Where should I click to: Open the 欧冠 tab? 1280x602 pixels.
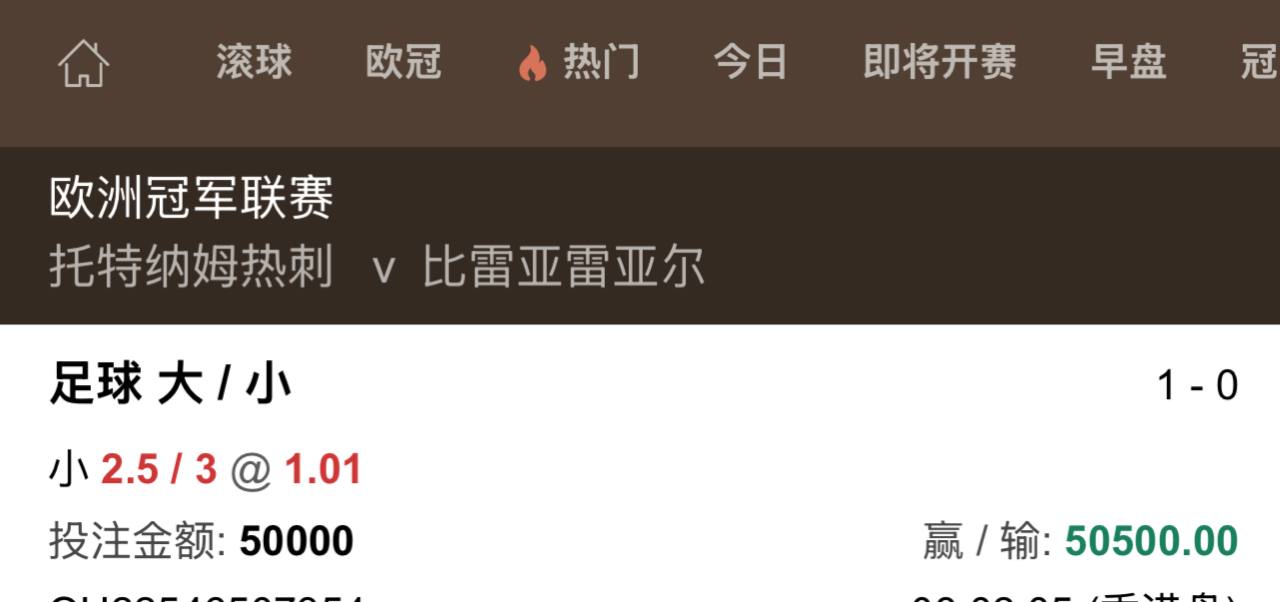pos(403,63)
